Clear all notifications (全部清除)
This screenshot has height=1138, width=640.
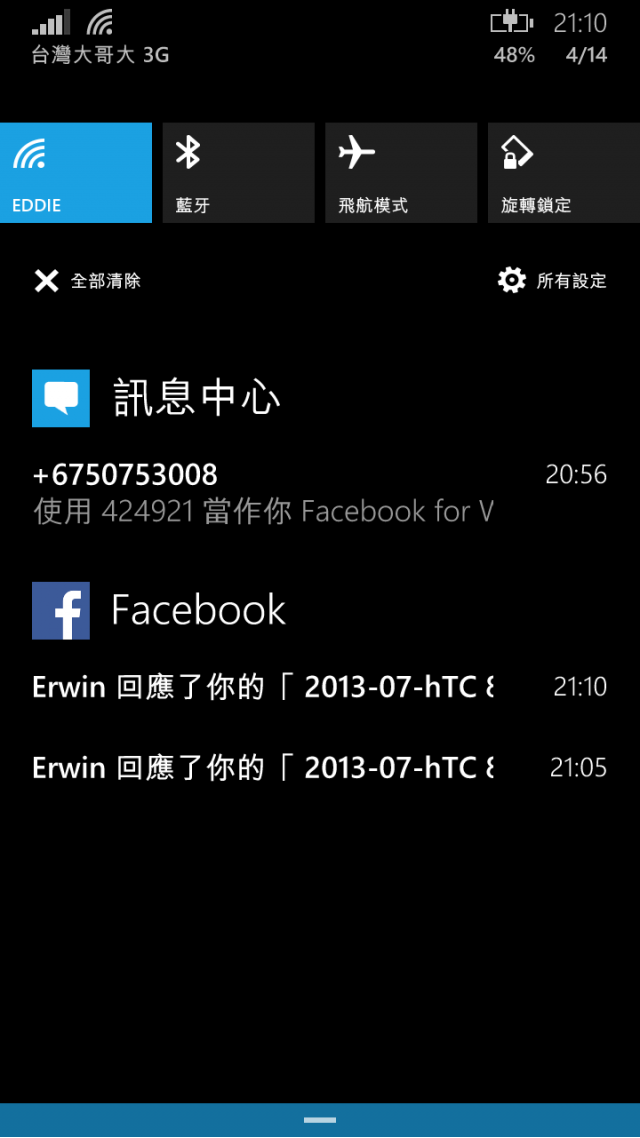coord(88,281)
